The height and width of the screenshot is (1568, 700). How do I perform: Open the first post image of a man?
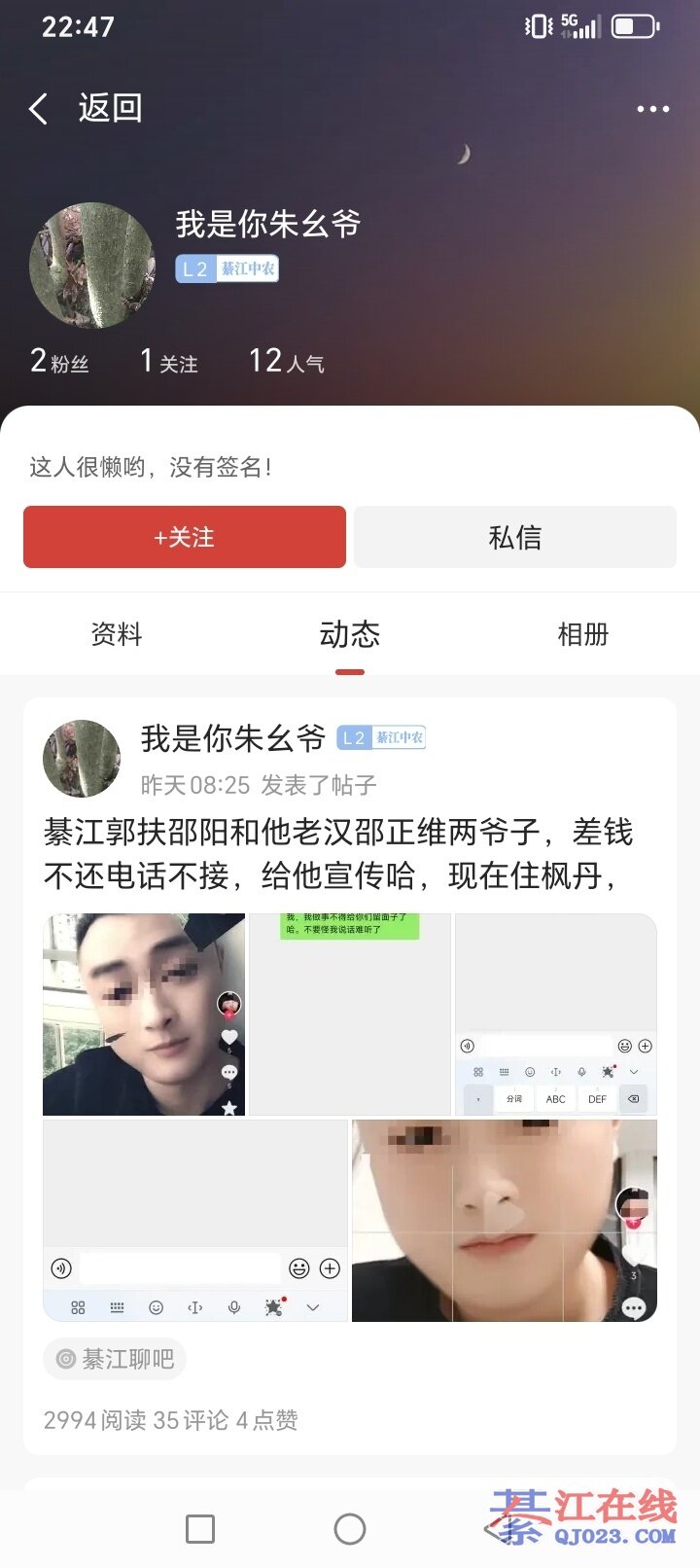pos(144,1014)
